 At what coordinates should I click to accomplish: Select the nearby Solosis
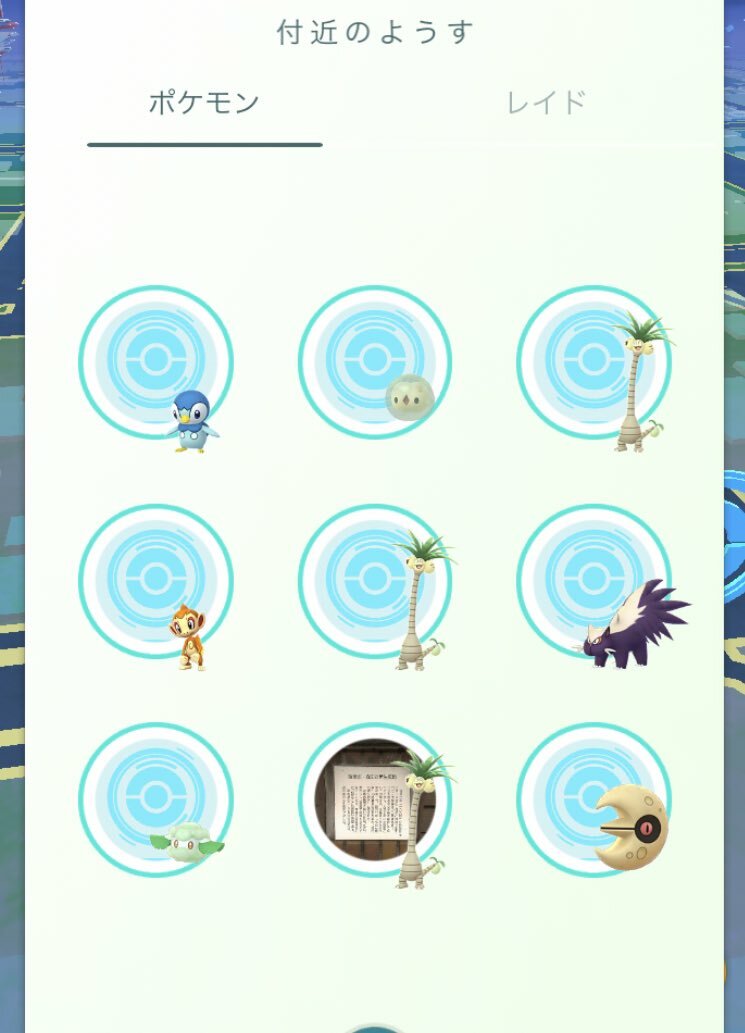pos(376,364)
